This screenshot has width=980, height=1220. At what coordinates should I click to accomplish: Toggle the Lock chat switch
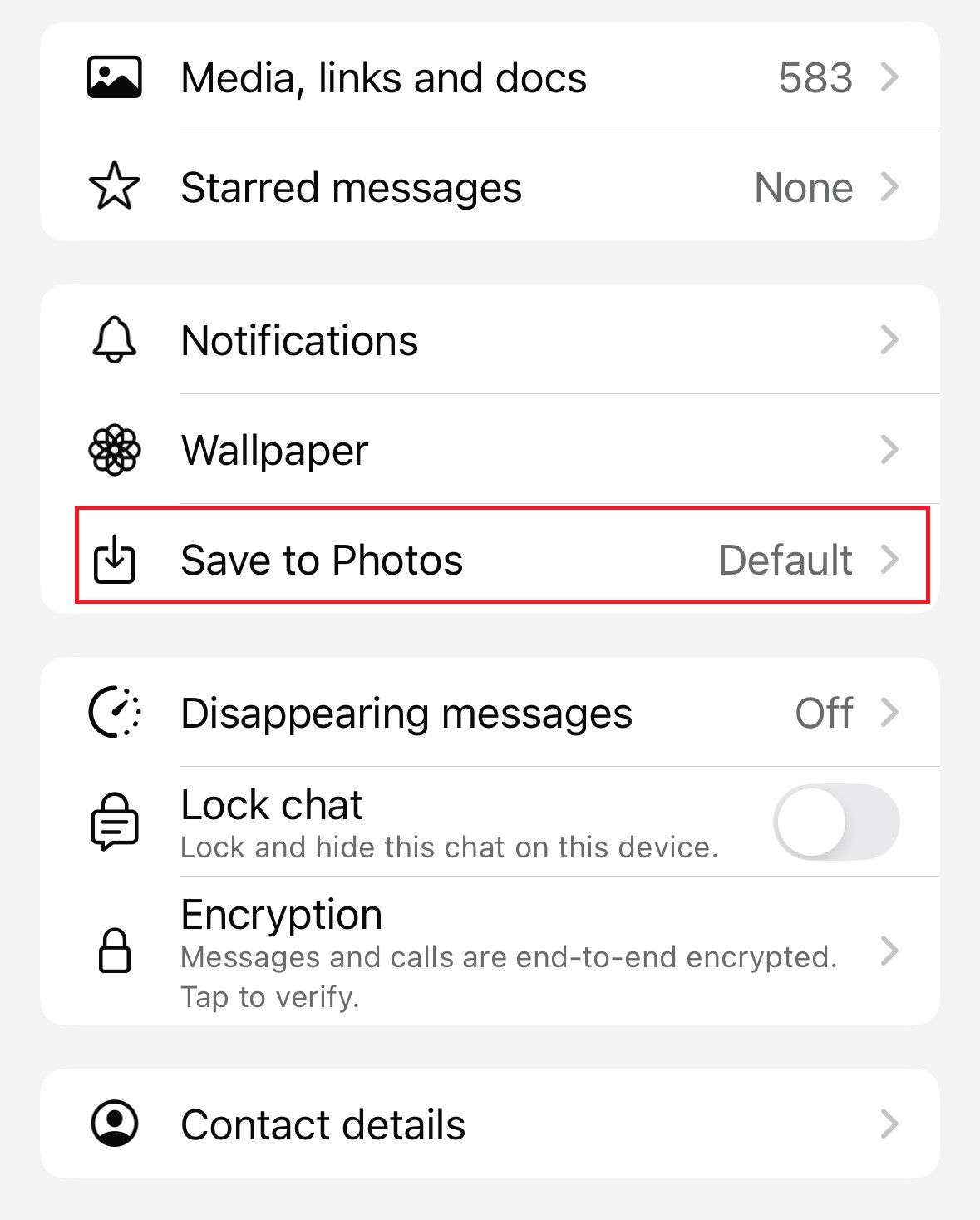point(835,822)
